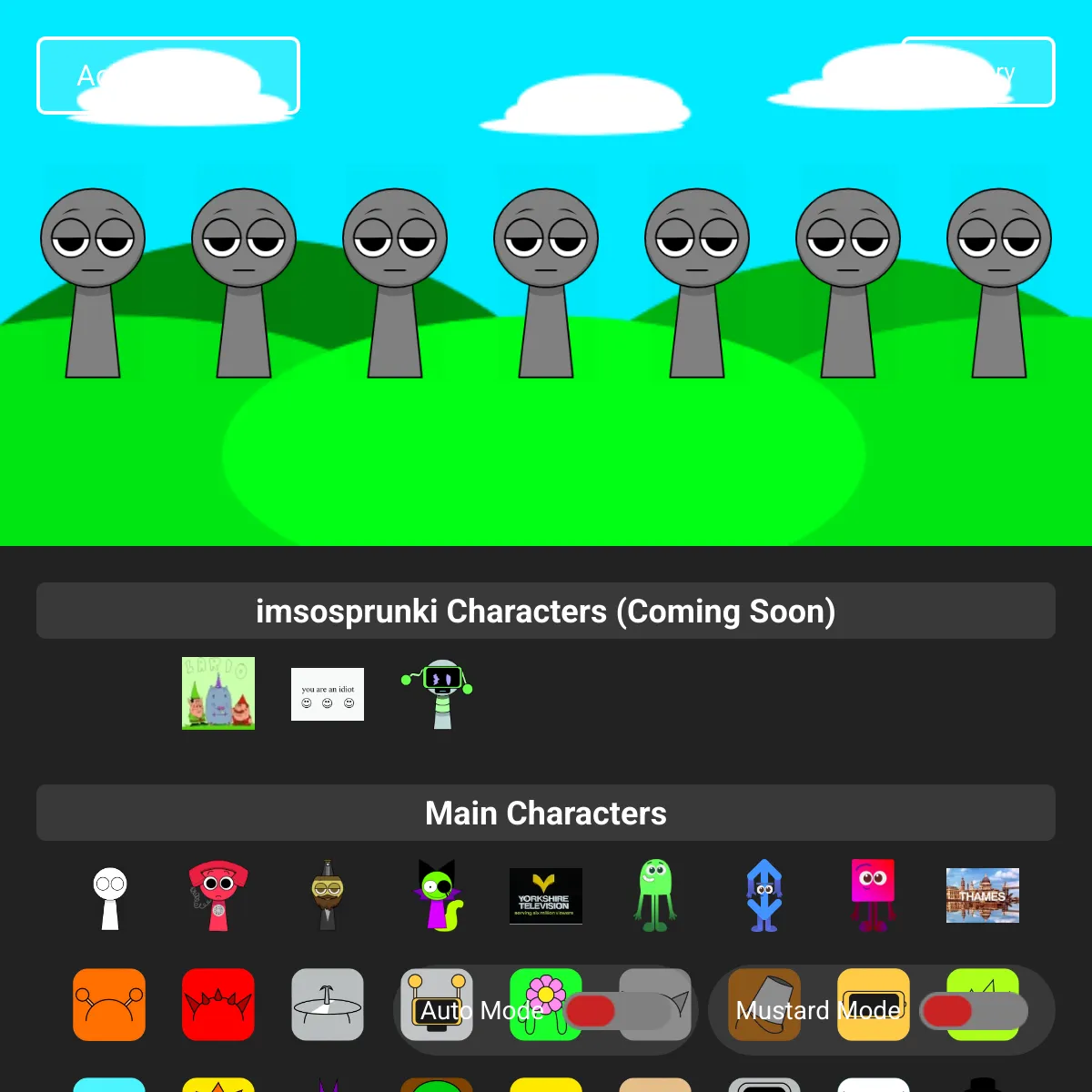Select the Yorkshire Television character
The image size is (1092, 1092).
click(546, 896)
